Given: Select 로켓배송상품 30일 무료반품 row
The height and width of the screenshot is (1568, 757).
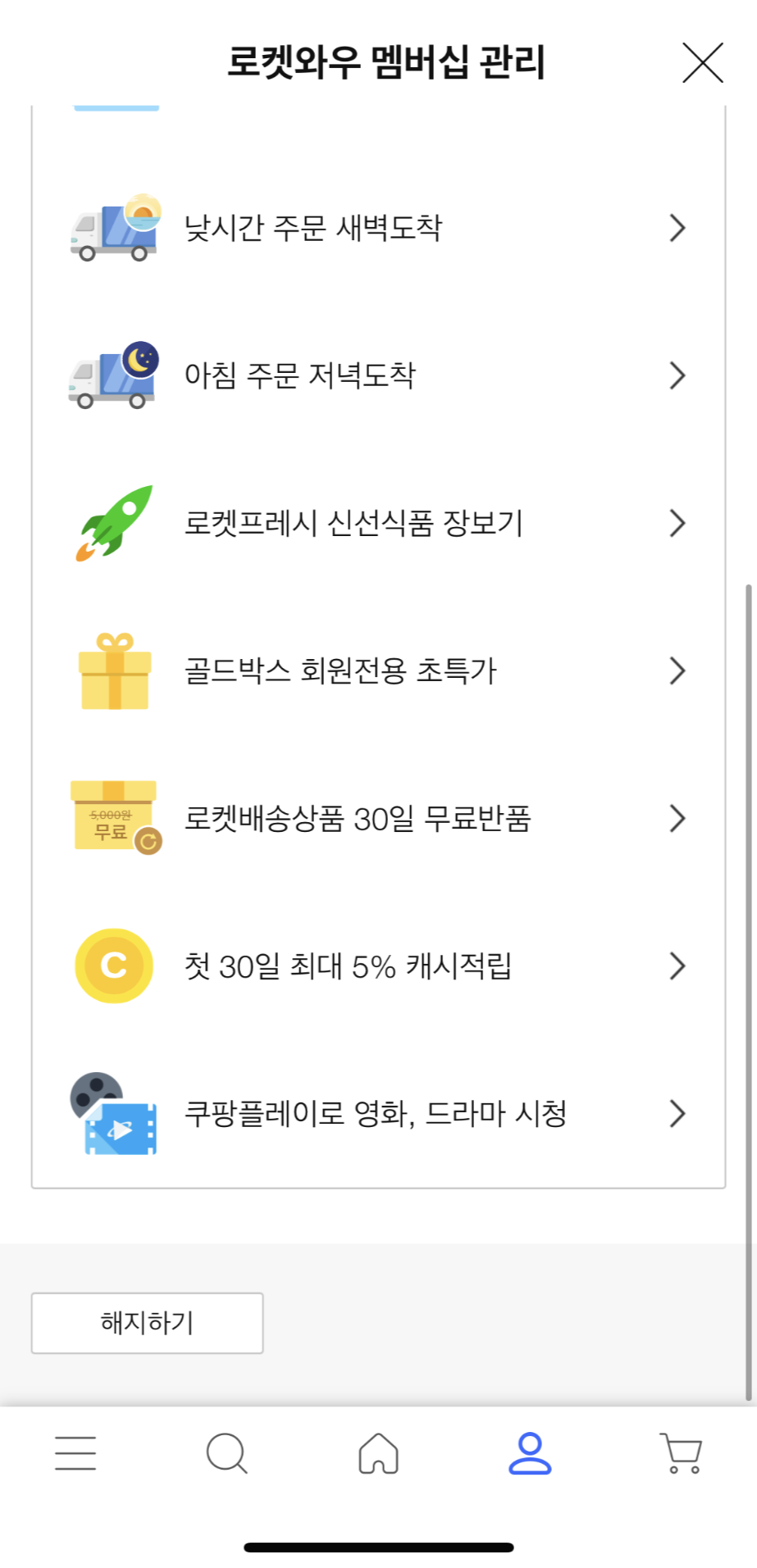Looking at the screenshot, I should point(378,818).
